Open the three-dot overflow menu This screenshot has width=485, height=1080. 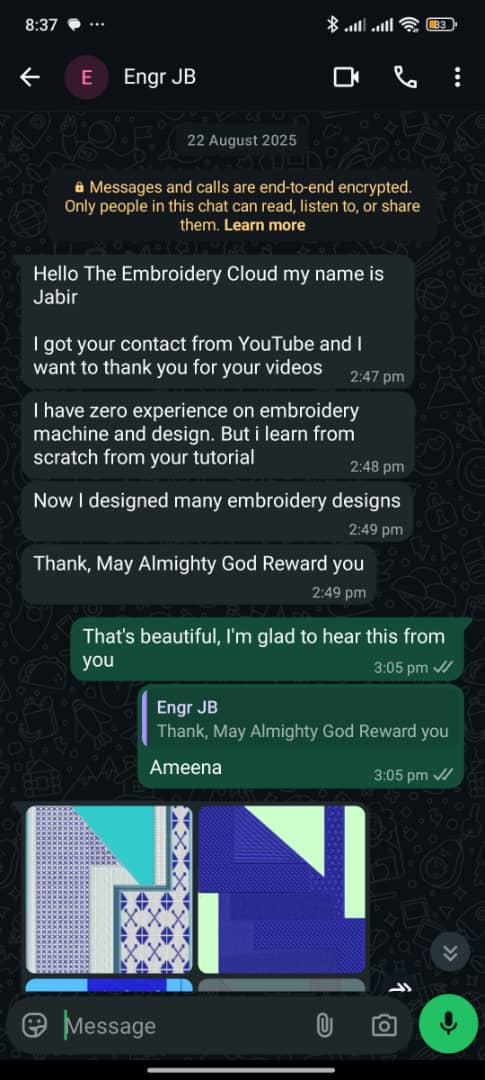pos(457,78)
